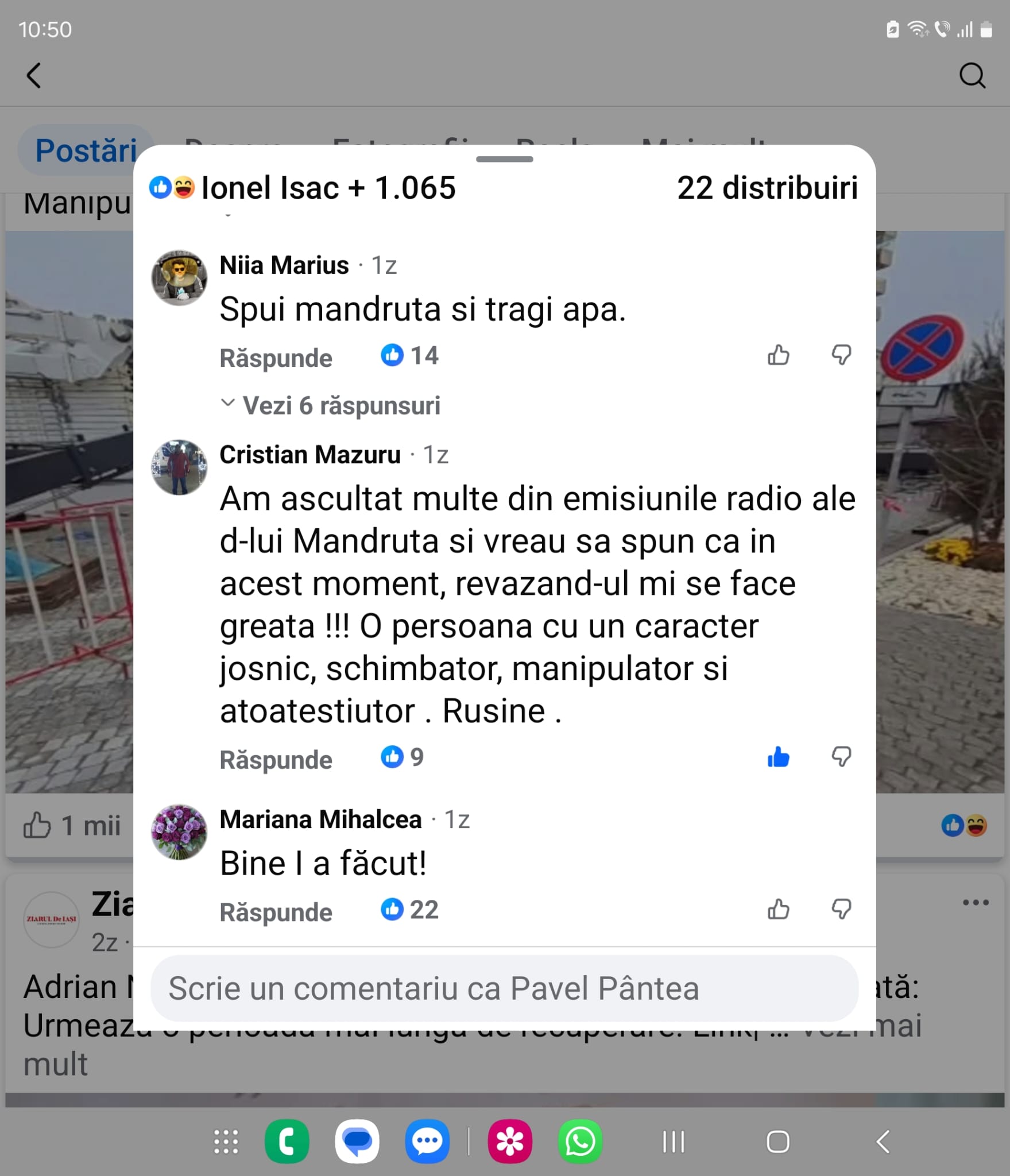
Task: Reply to Niia Marius's comment
Action: (x=276, y=358)
